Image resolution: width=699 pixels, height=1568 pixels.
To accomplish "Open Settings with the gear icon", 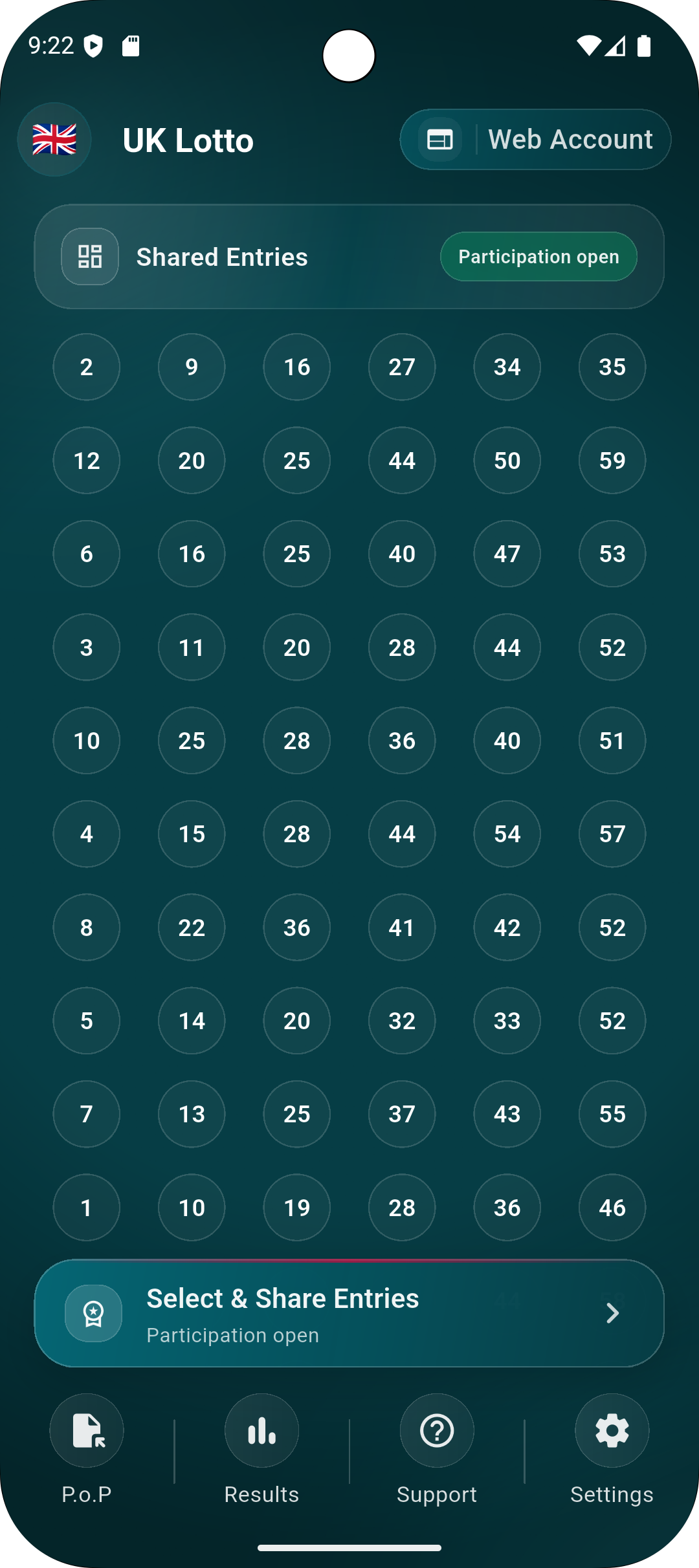I will [x=612, y=1432].
